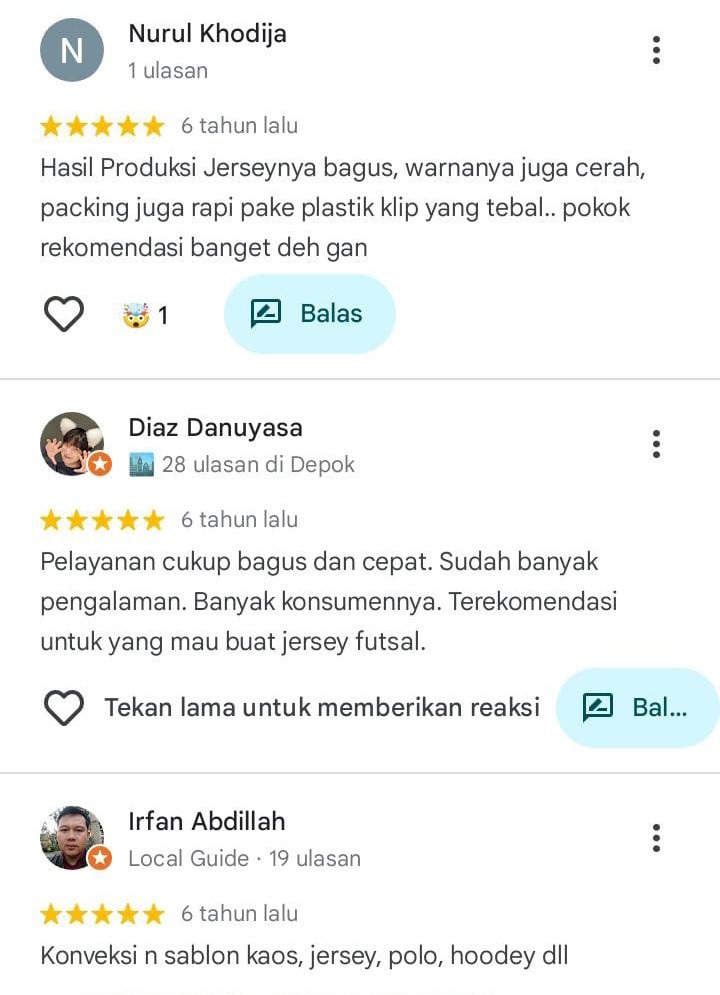Open the three-dot options for Irfan Abdillah's review
Screen dimensions: 720x995
[656, 838]
